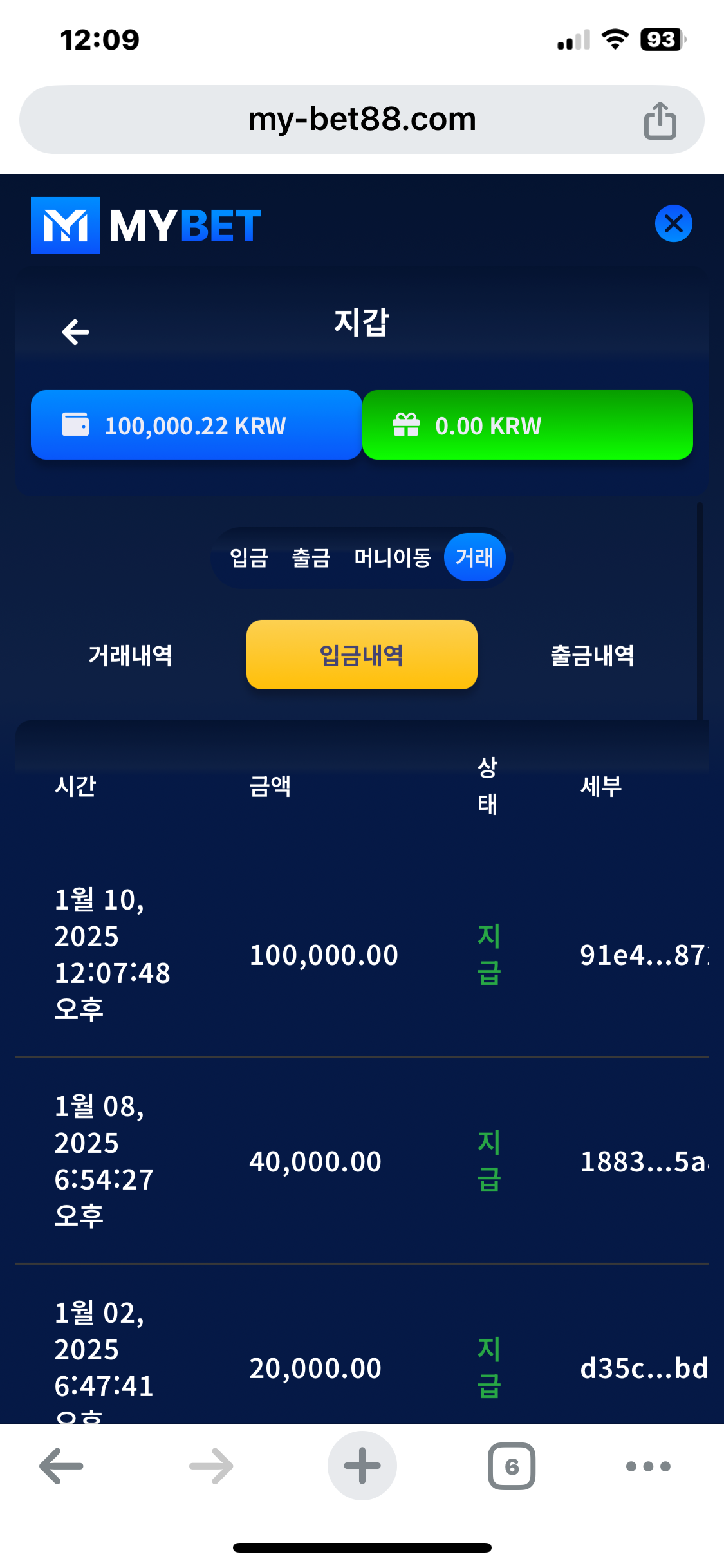Viewport: 724px width, 1568px height.
Task: Open the browser three-dot menu
Action: click(x=648, y=1466)
